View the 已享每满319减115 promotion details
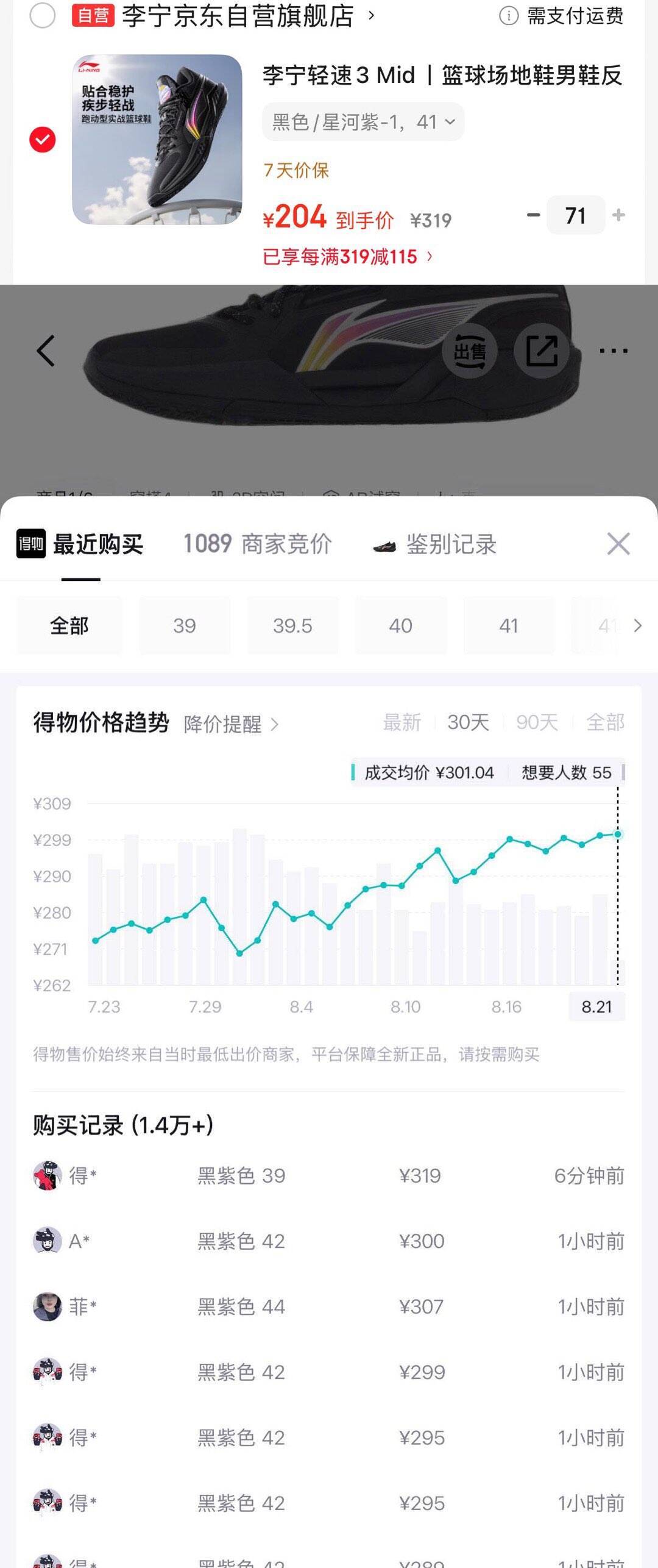Image resolution: width=658 pixels, height=1568 pixels. click(x=348, y=257)
